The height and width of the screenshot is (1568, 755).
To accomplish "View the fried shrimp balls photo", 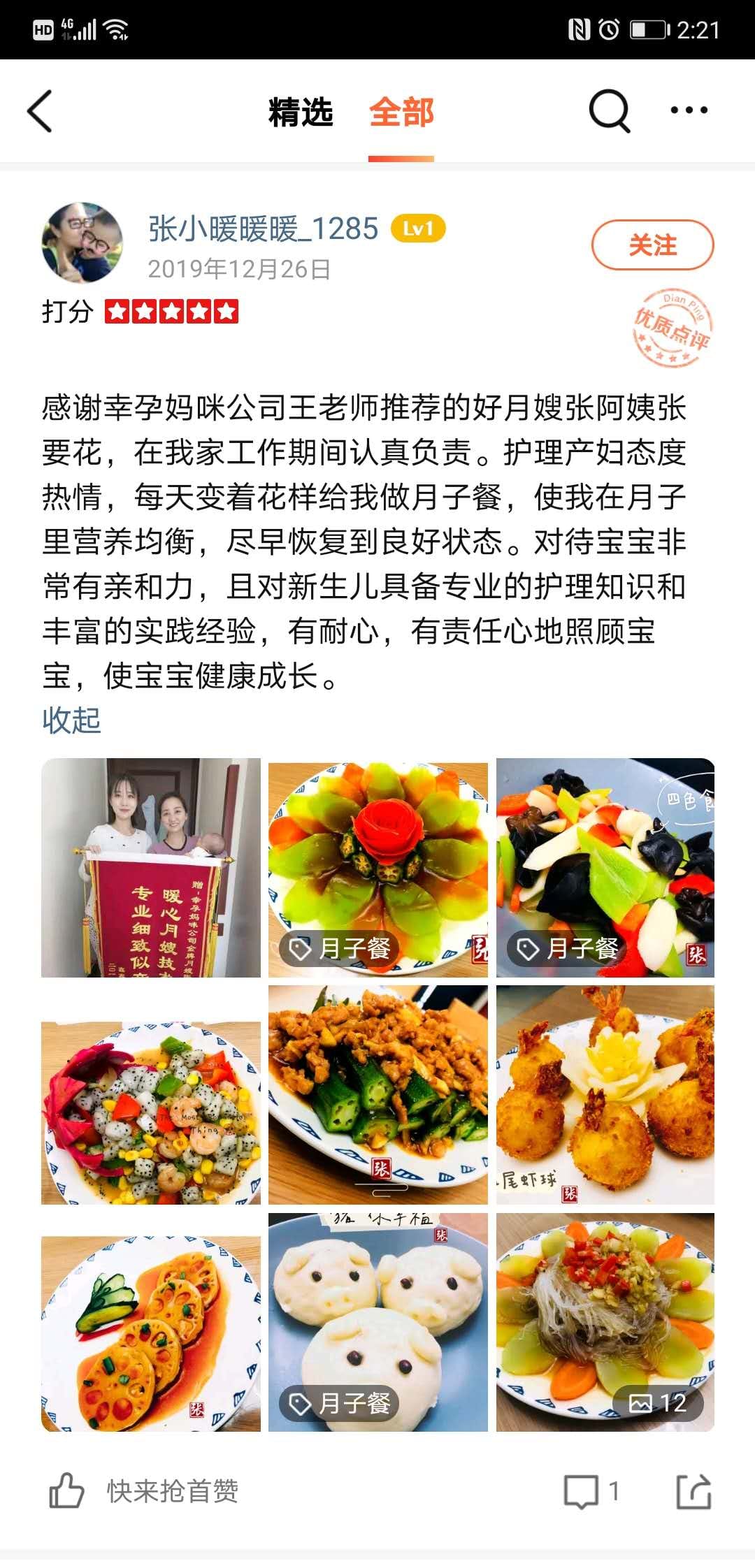I will [605, 1094].
